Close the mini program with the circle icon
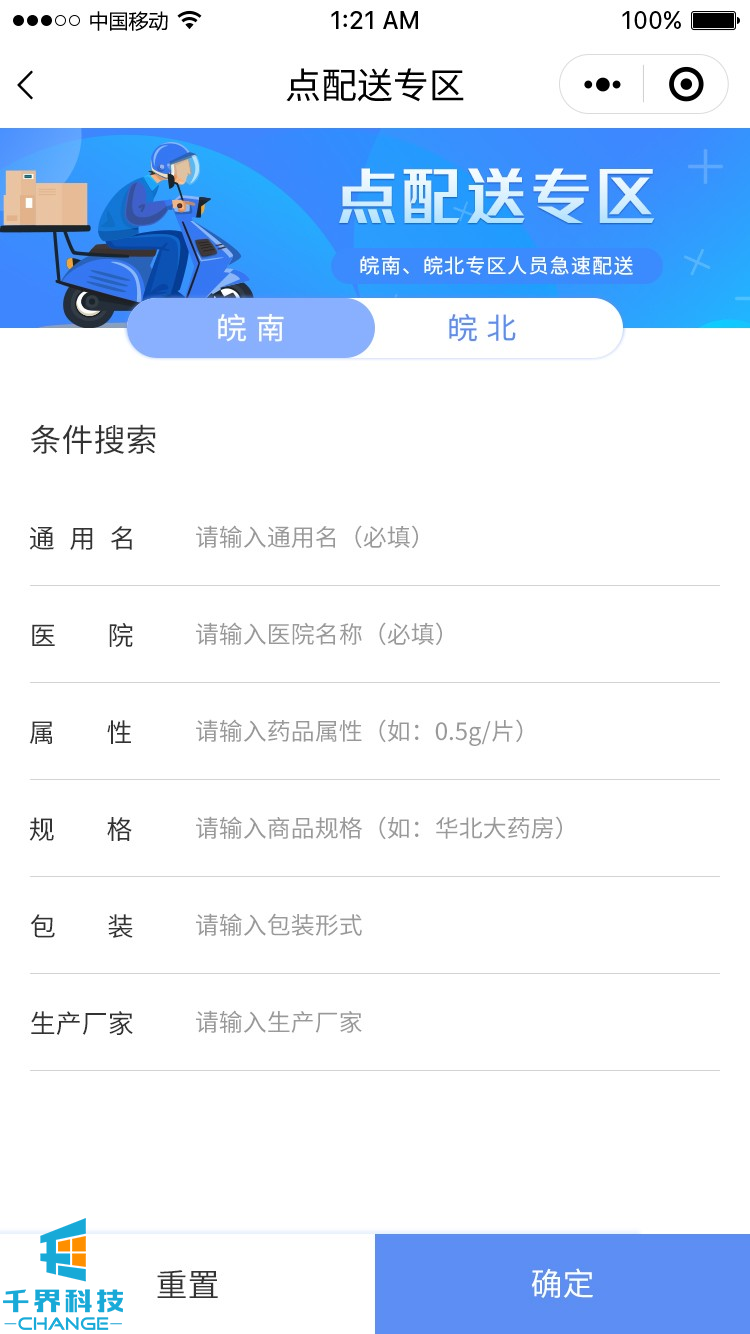The width and height of the screenshot is (750, 1334). click(686, 85)
